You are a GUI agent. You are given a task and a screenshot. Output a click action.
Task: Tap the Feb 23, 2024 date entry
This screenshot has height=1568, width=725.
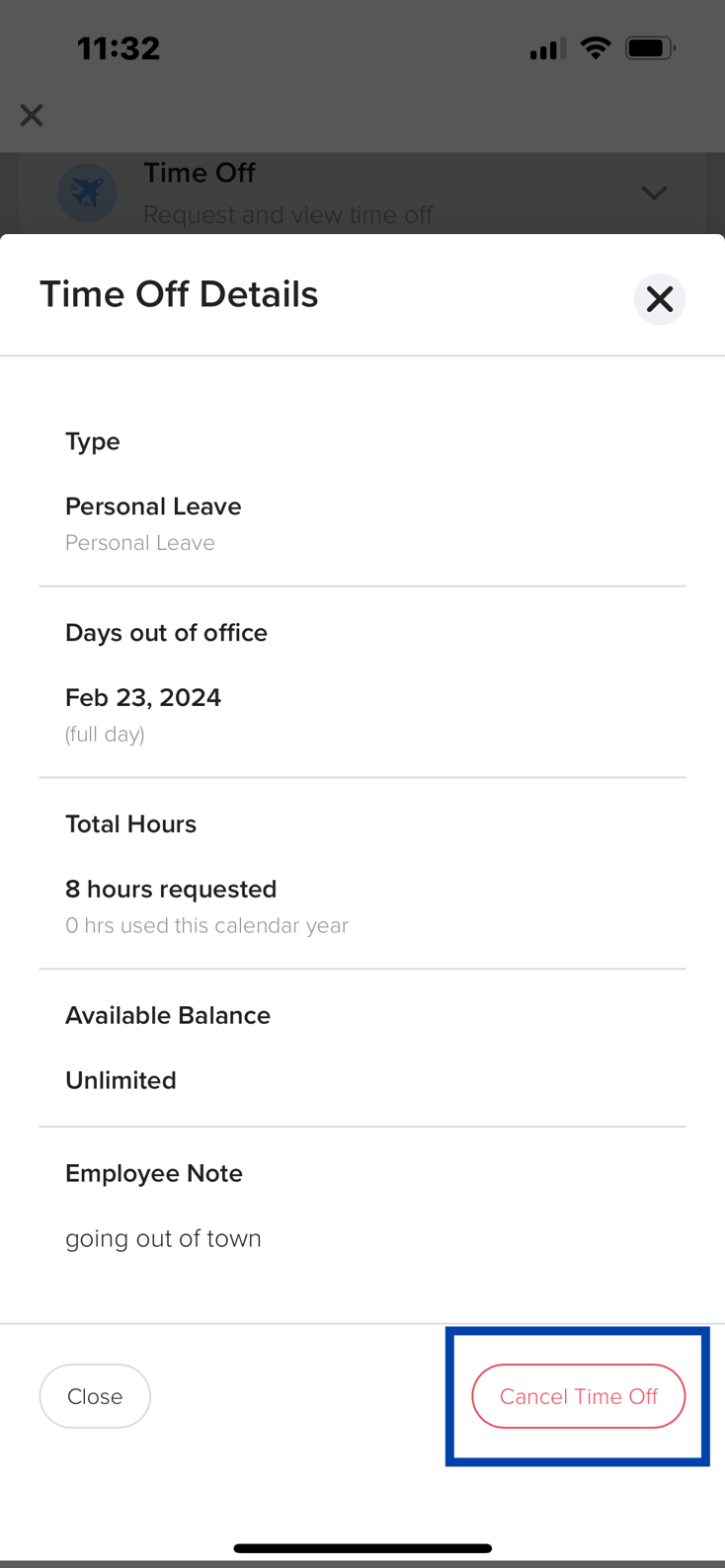tap(142, 697)
